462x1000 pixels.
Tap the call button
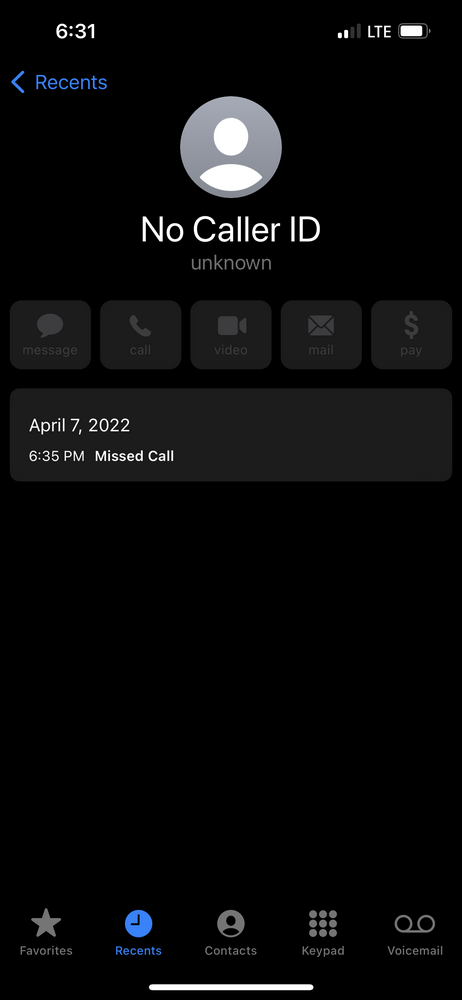(140, 335)
